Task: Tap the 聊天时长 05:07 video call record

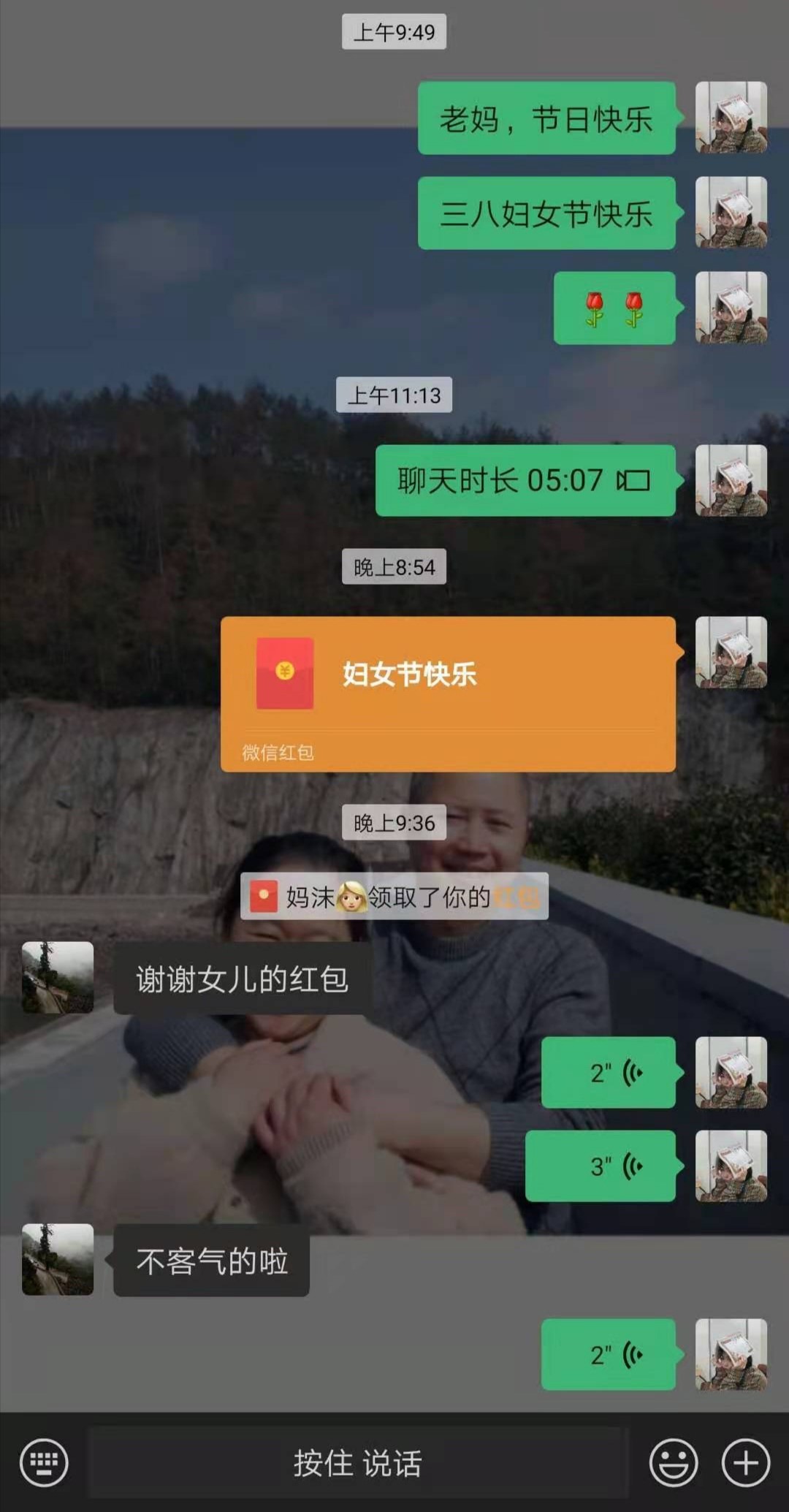Action: [x=525, y=480]
